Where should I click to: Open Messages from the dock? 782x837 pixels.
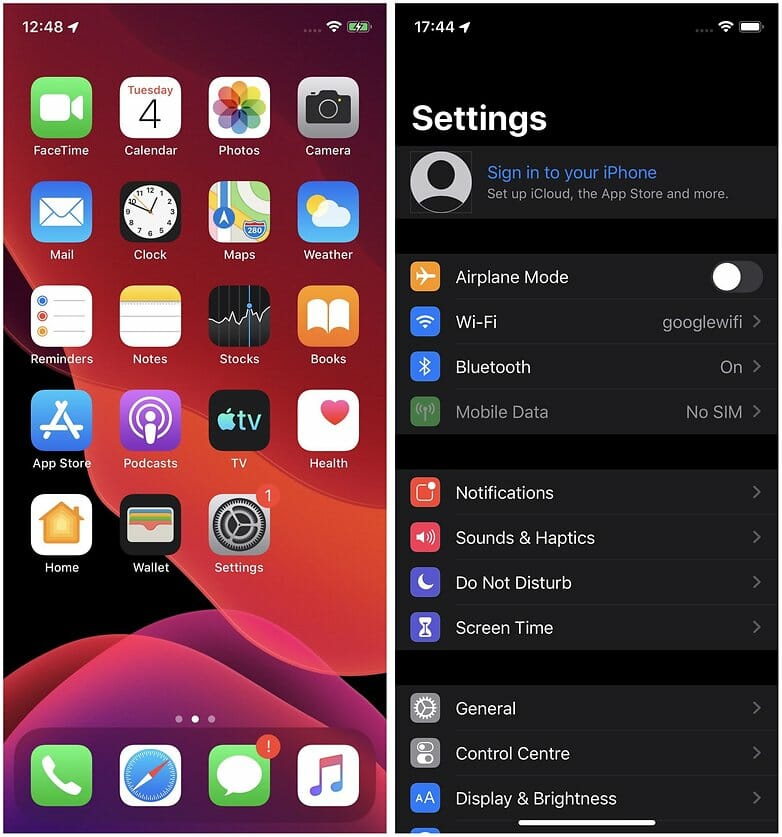(x=239, y=775)
